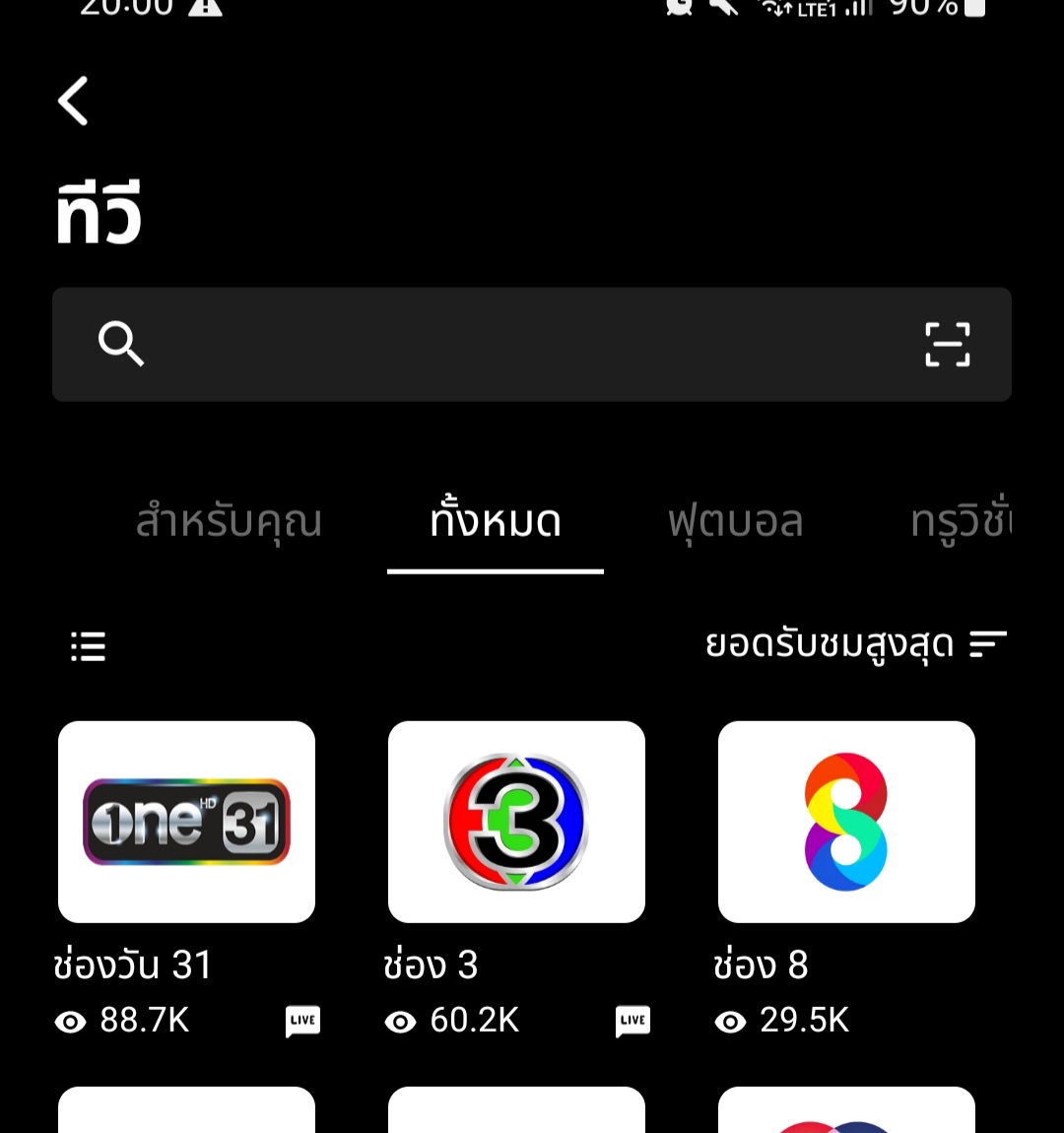
Task: Toggle the list view icon
Action: [88, 646]
